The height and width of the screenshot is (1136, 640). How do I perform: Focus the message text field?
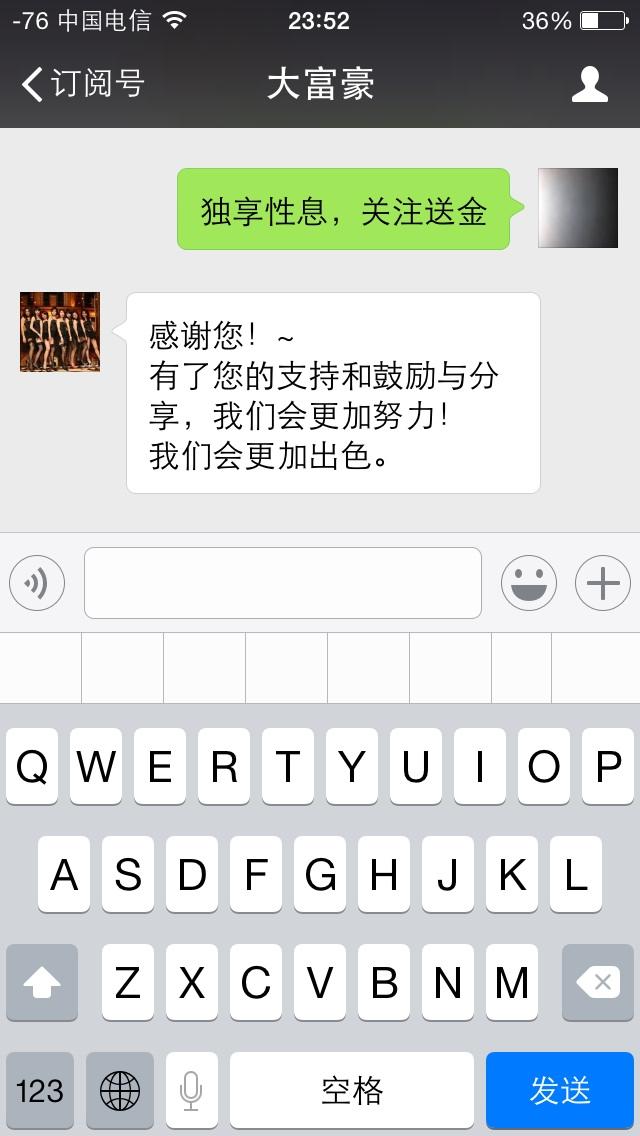[282, 583]
